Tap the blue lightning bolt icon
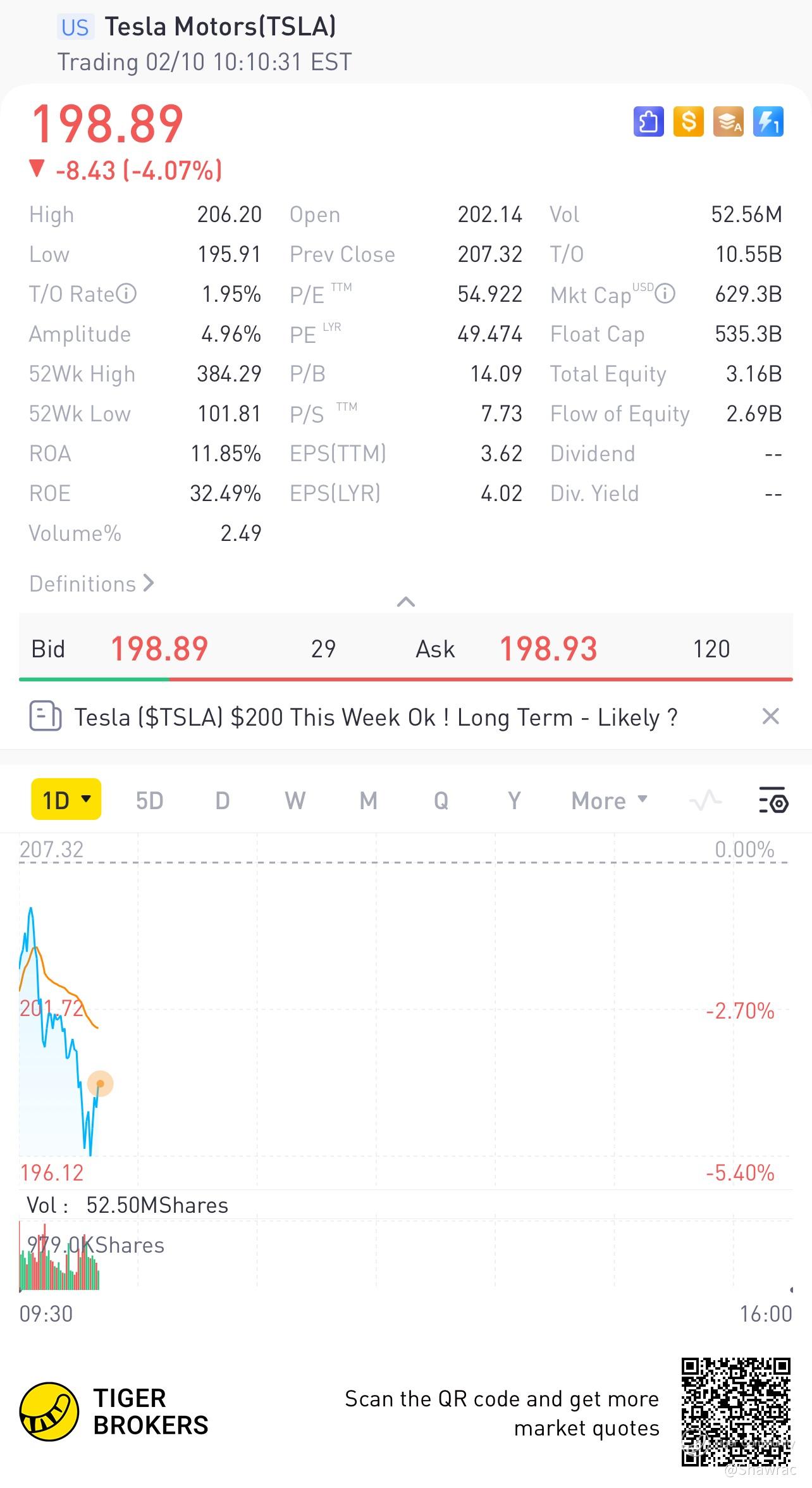The width and height of the screenshot is (812, 1488). (x=768, y=121)
